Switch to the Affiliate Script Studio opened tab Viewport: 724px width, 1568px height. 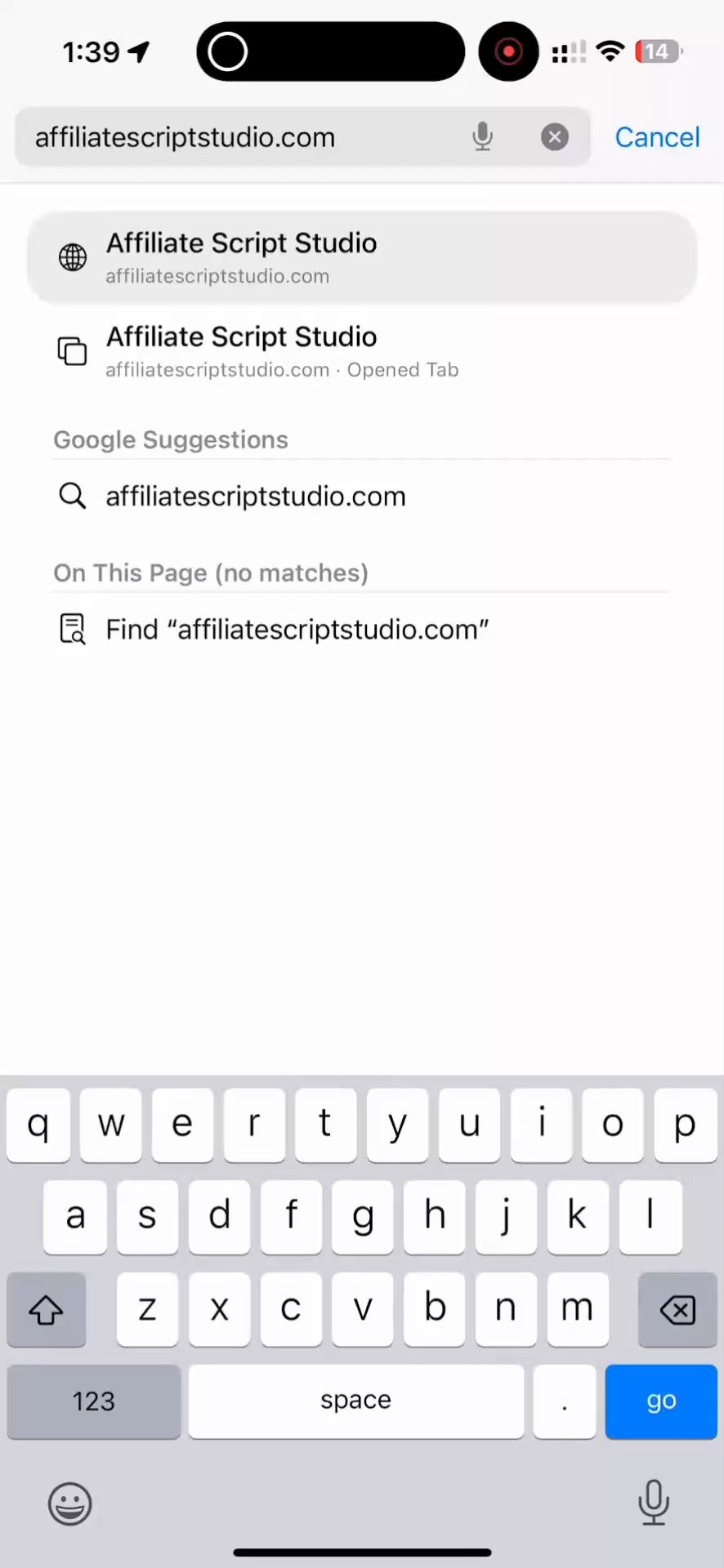(x=362, y=351)
